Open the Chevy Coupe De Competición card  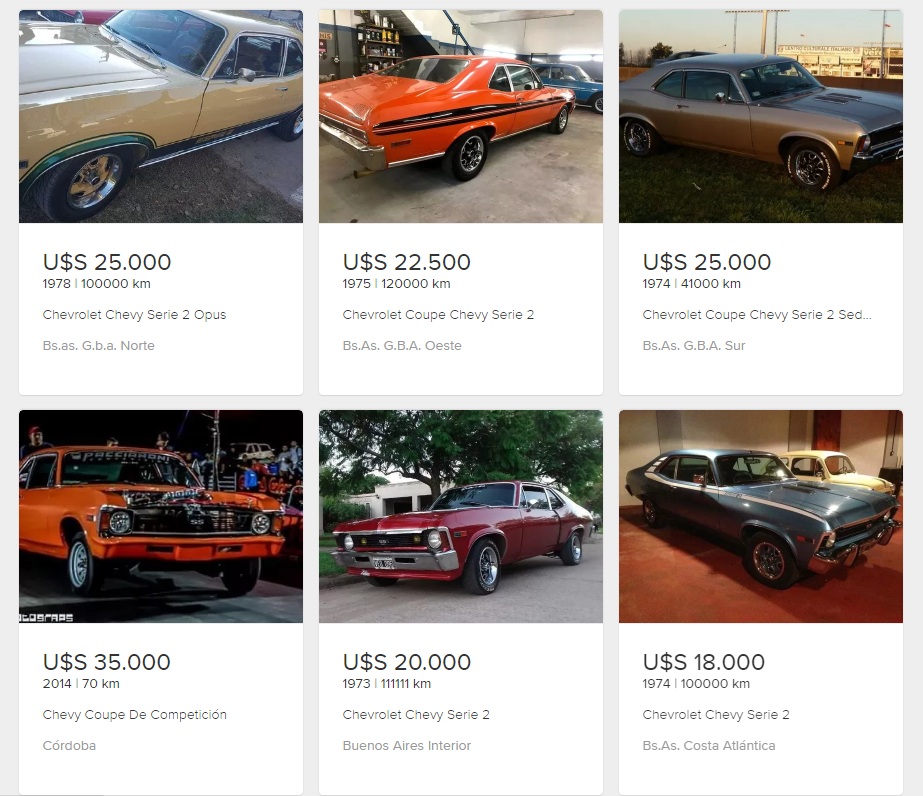click(135, 714)
